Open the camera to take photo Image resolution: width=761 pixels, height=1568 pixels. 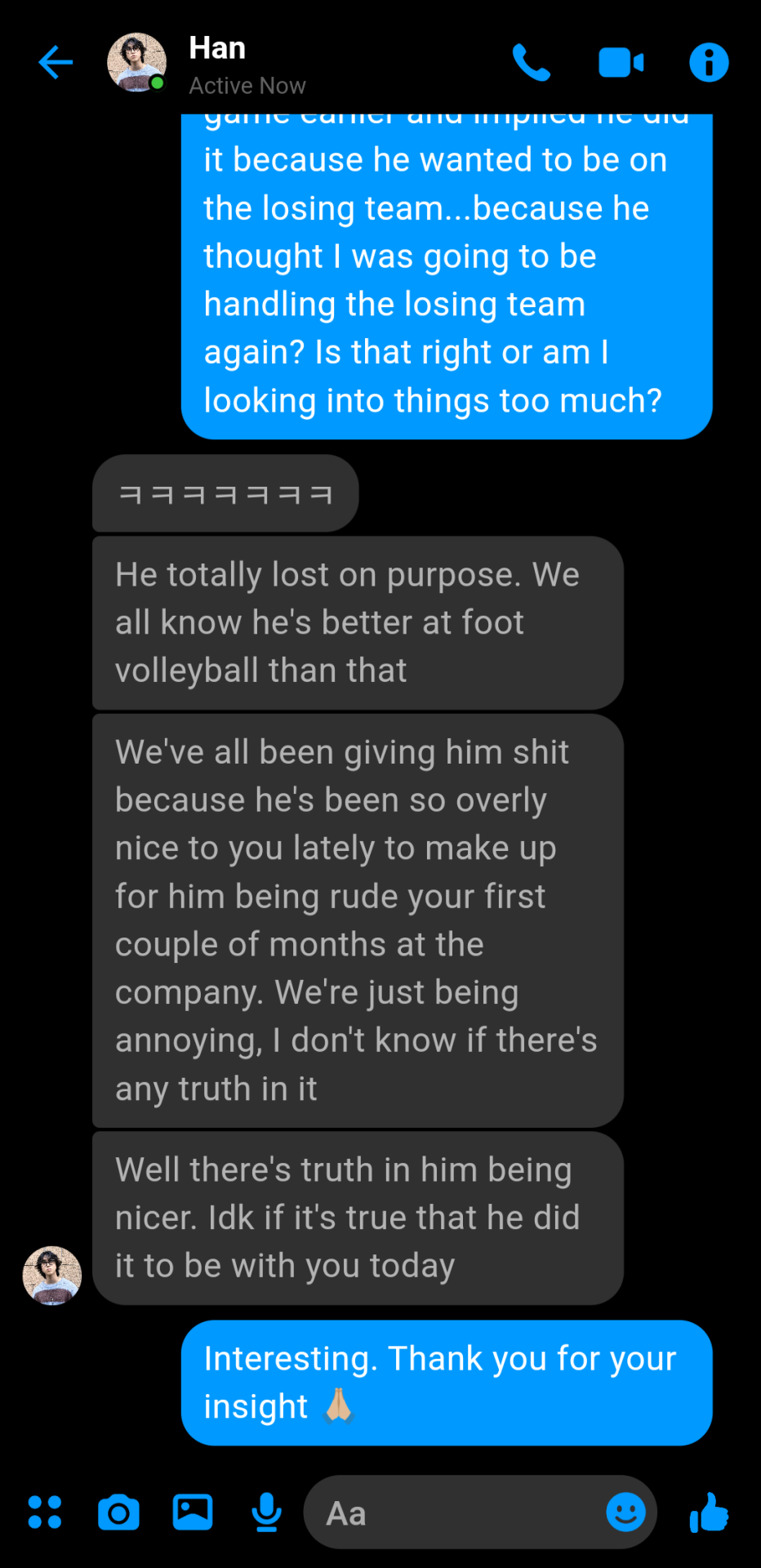[x=118, y=1512]
